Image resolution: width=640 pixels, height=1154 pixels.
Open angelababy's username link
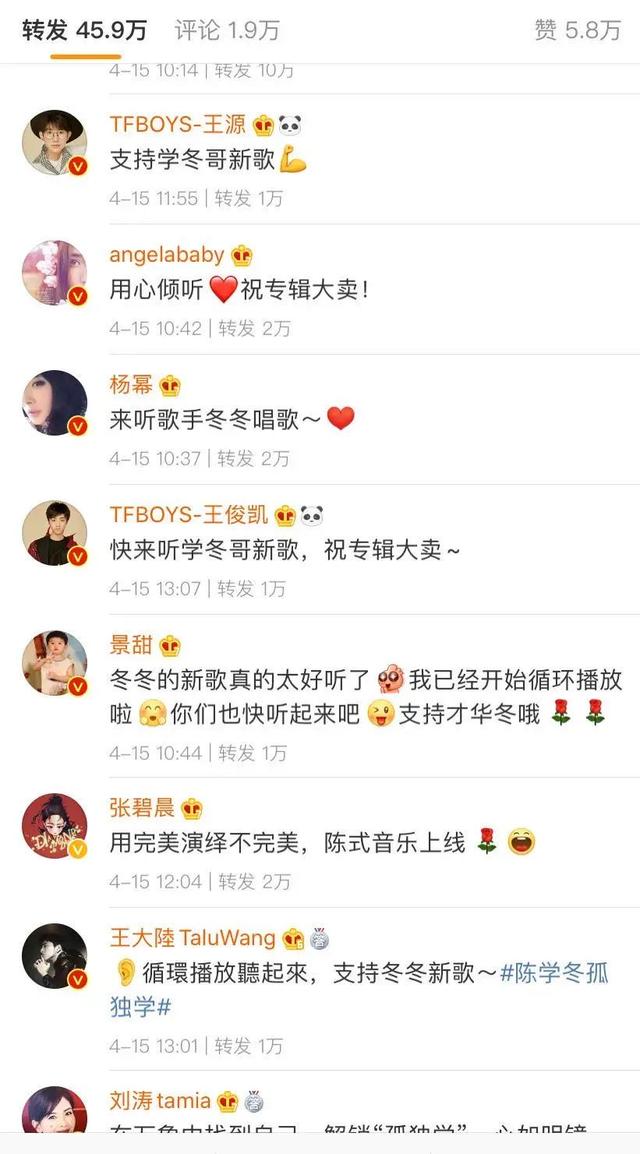click(x=167, y=255)
